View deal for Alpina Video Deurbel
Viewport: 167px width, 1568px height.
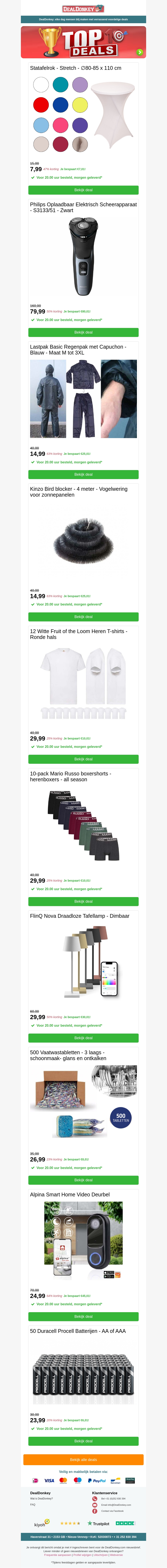[x=83, y=1317]
